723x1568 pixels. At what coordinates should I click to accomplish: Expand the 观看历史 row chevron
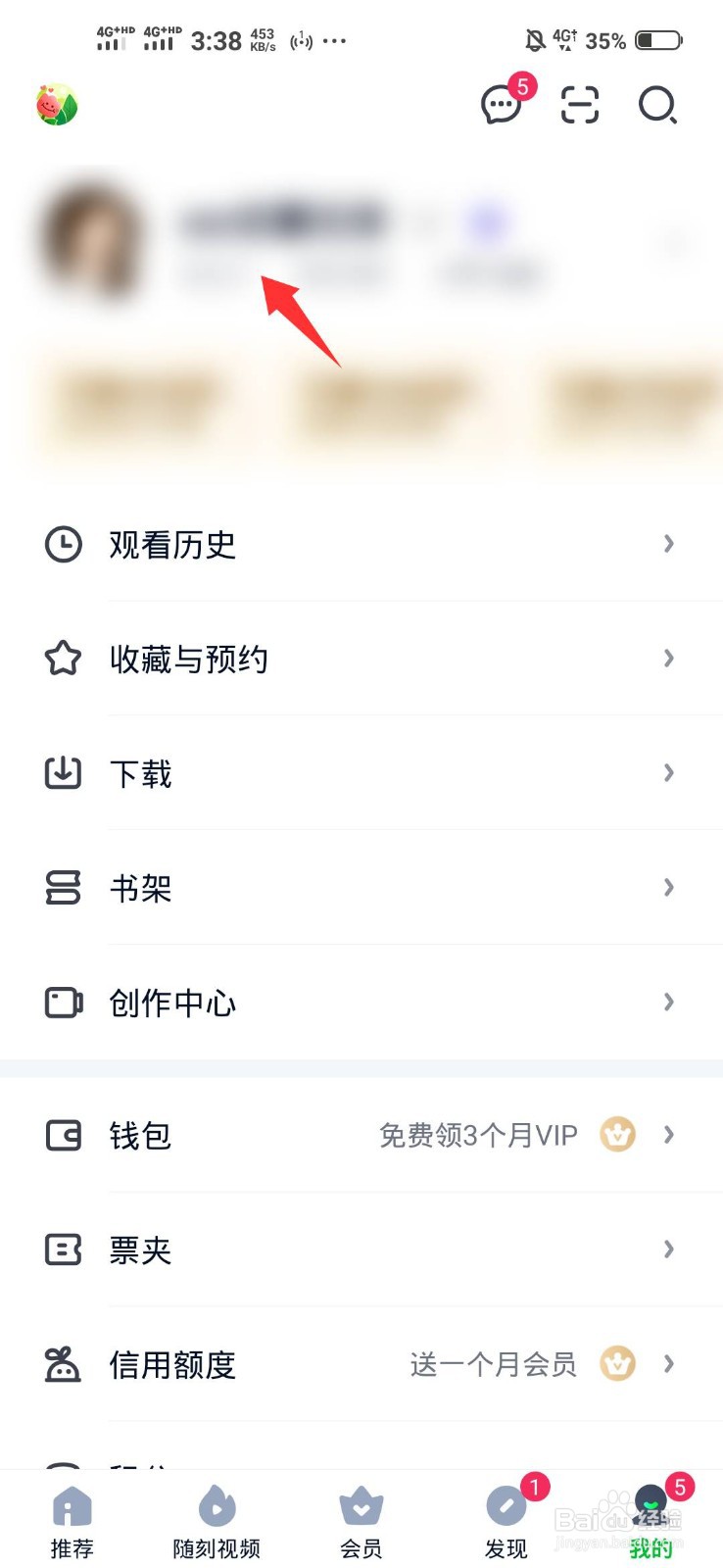(668, 545)
